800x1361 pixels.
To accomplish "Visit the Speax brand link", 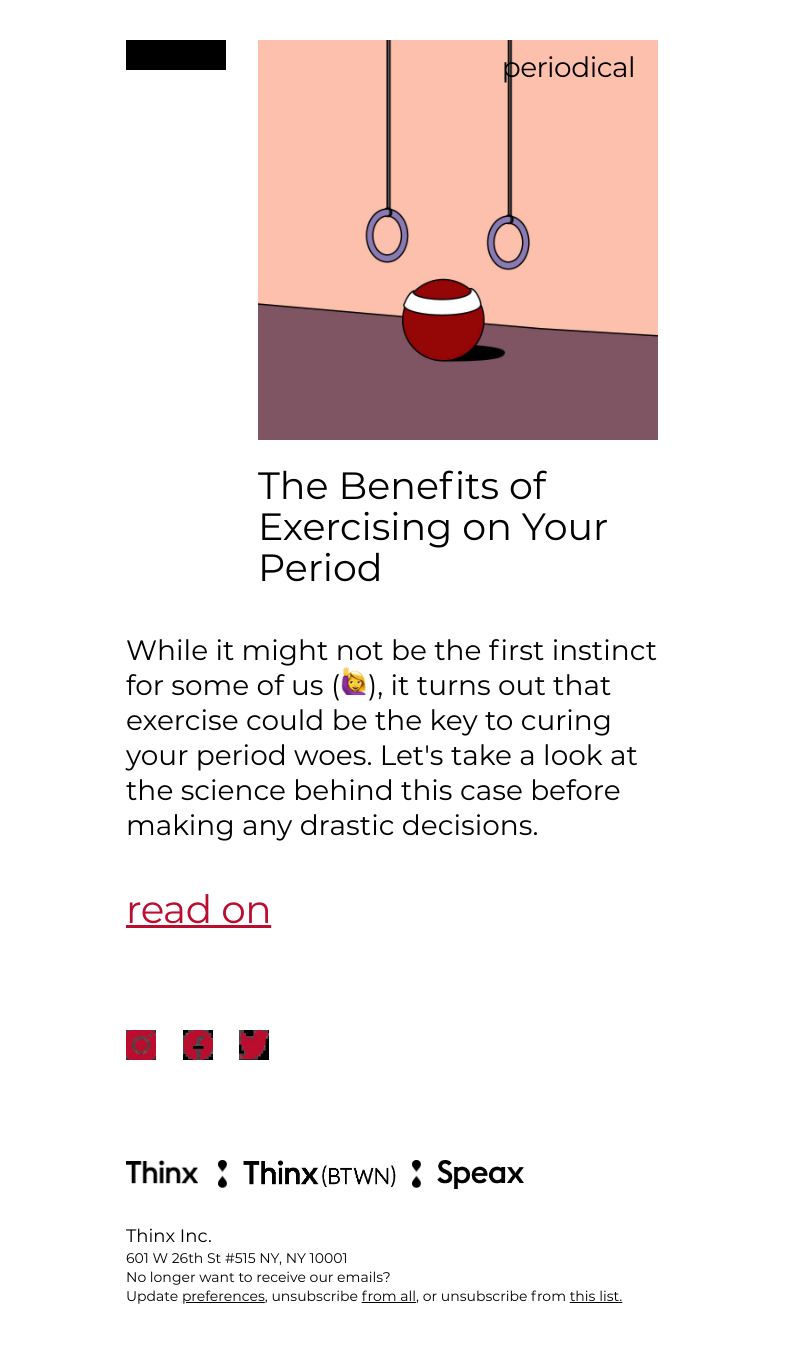I will (480, 1173).
